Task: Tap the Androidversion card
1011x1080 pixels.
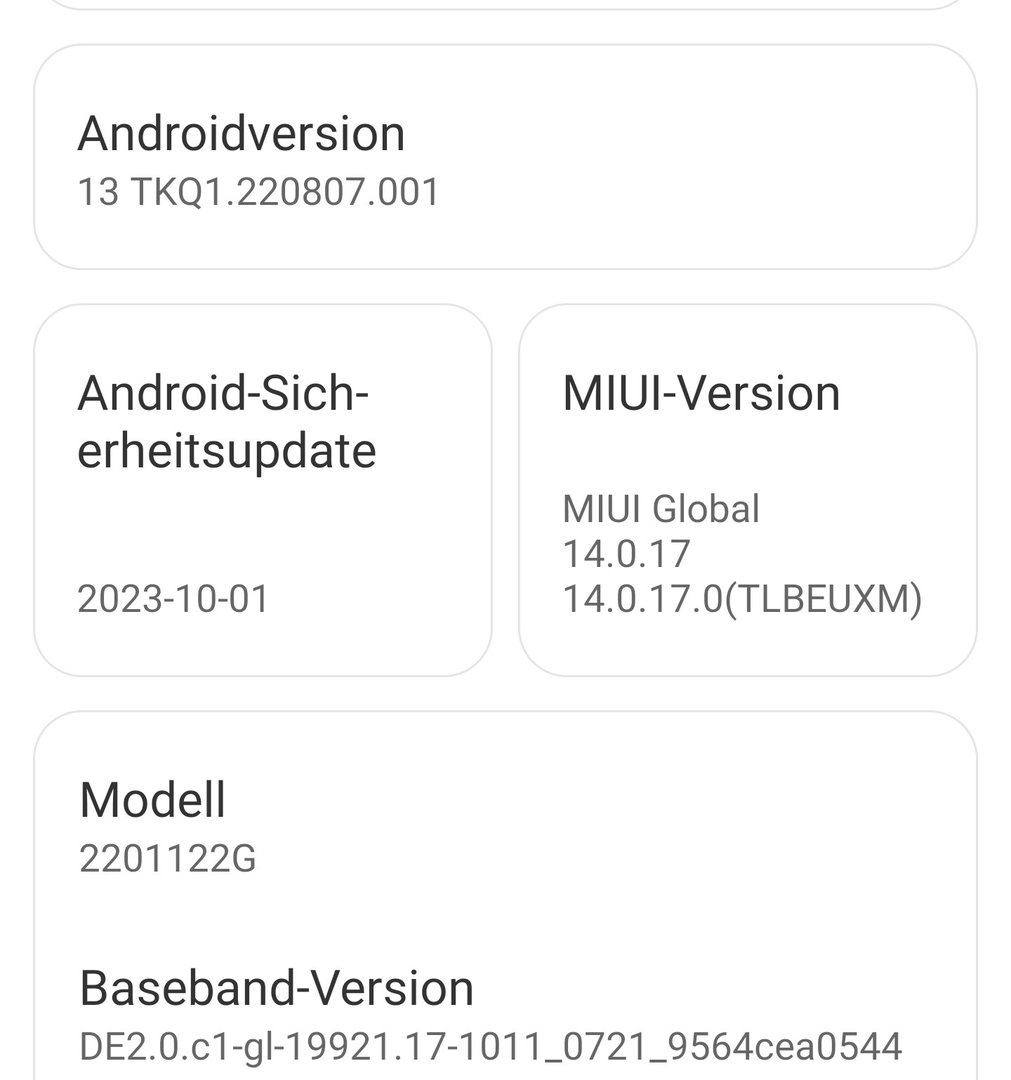Action: (x=505, y=157)
